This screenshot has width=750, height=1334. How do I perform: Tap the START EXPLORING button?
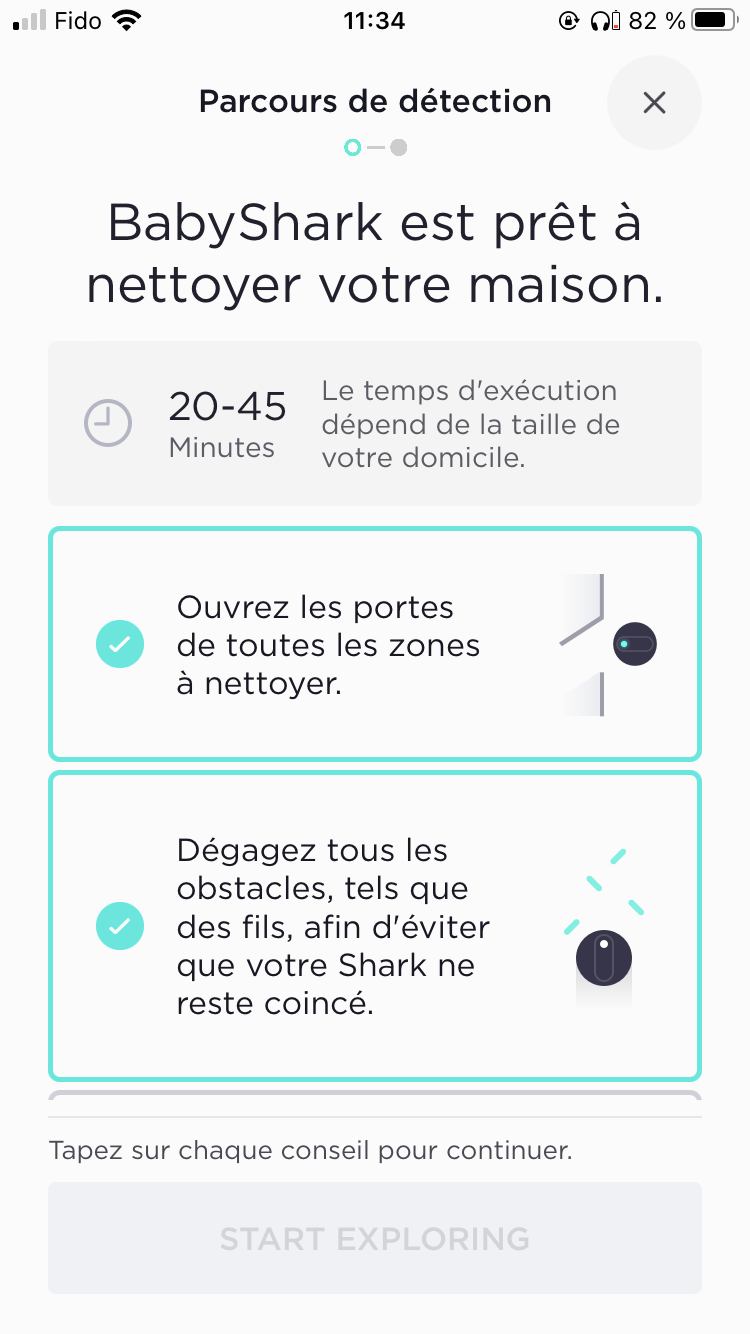(374, 1238)
